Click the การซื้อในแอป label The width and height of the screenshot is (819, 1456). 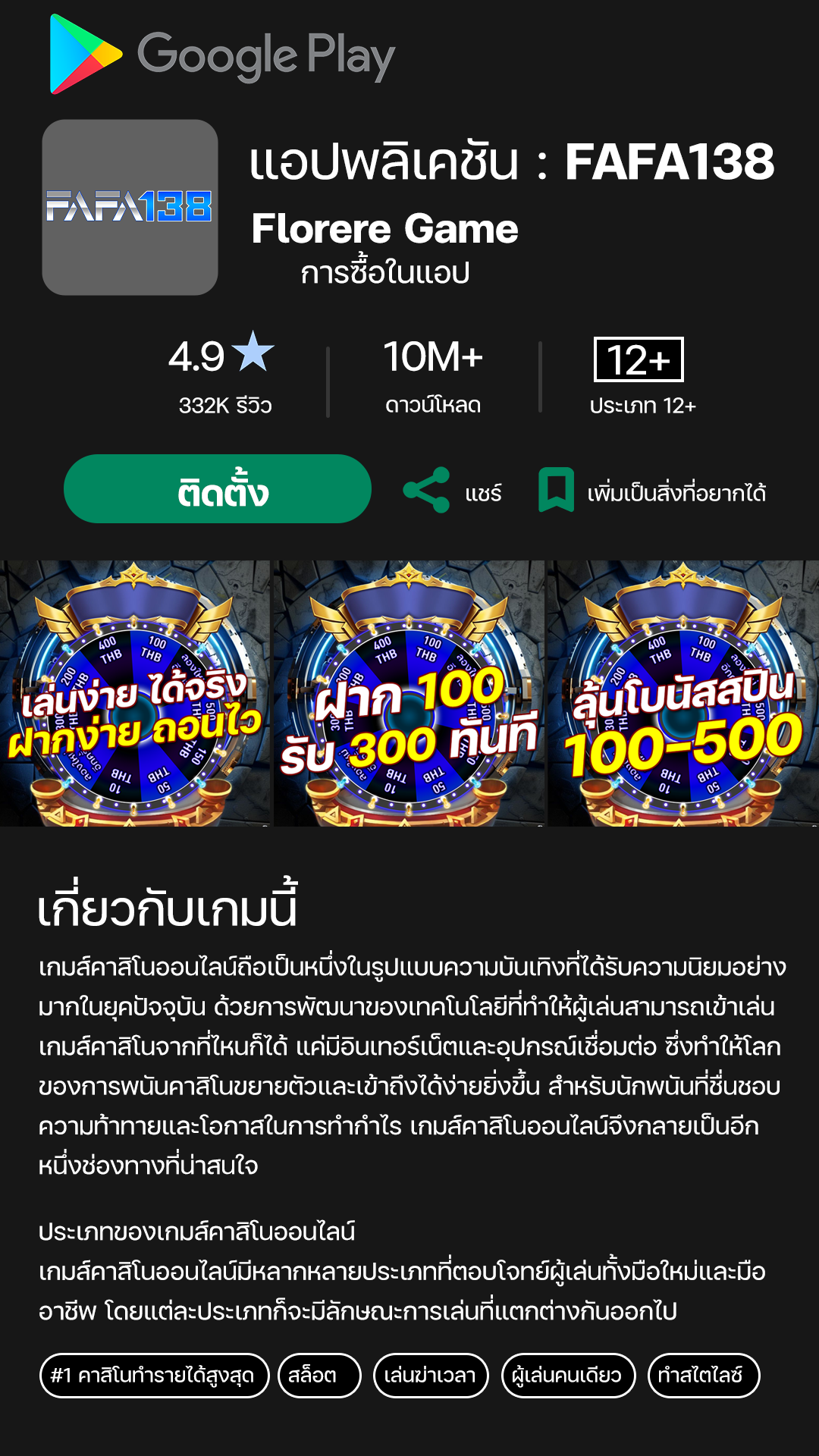point(387,271)
